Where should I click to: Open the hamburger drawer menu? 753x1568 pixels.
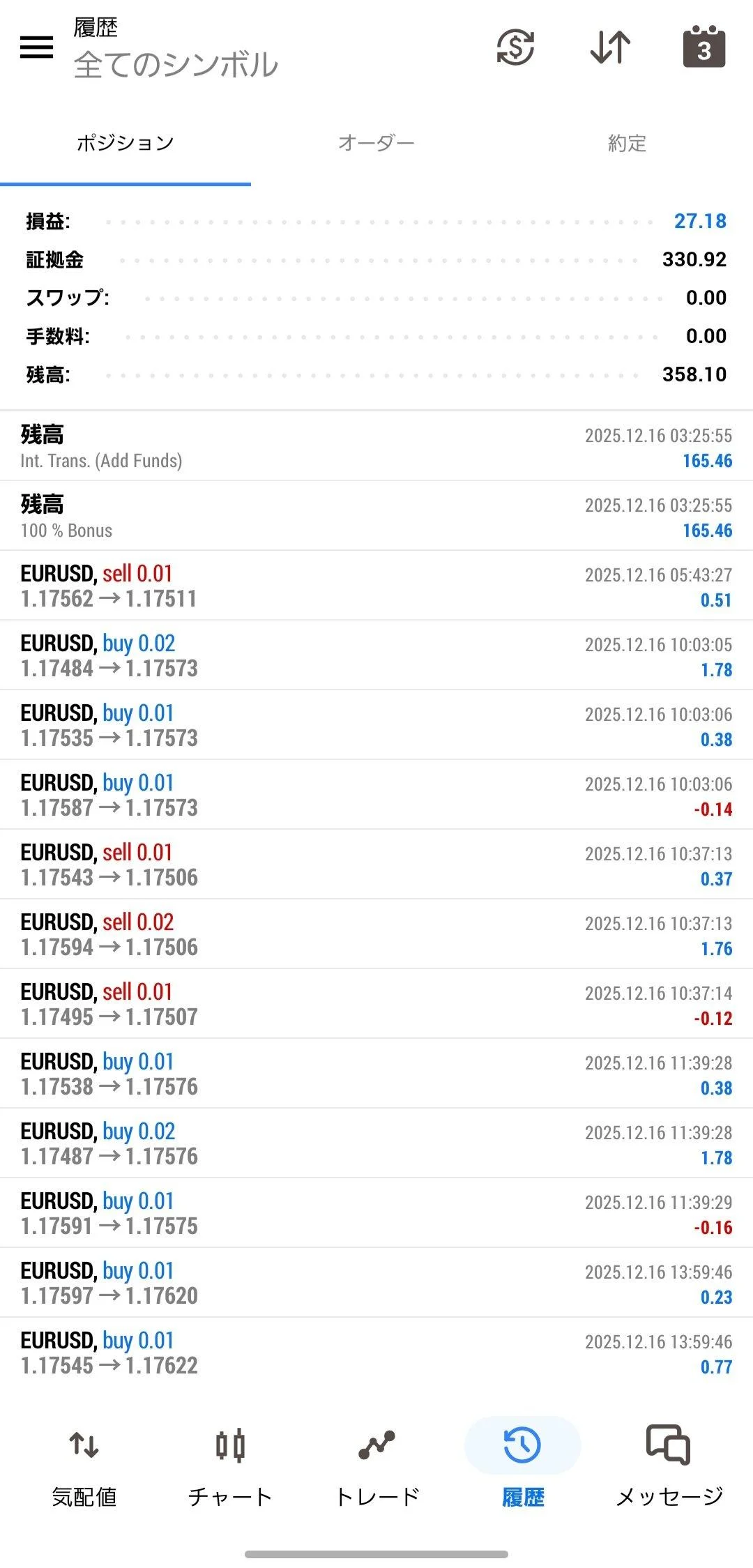coord(36,47)
